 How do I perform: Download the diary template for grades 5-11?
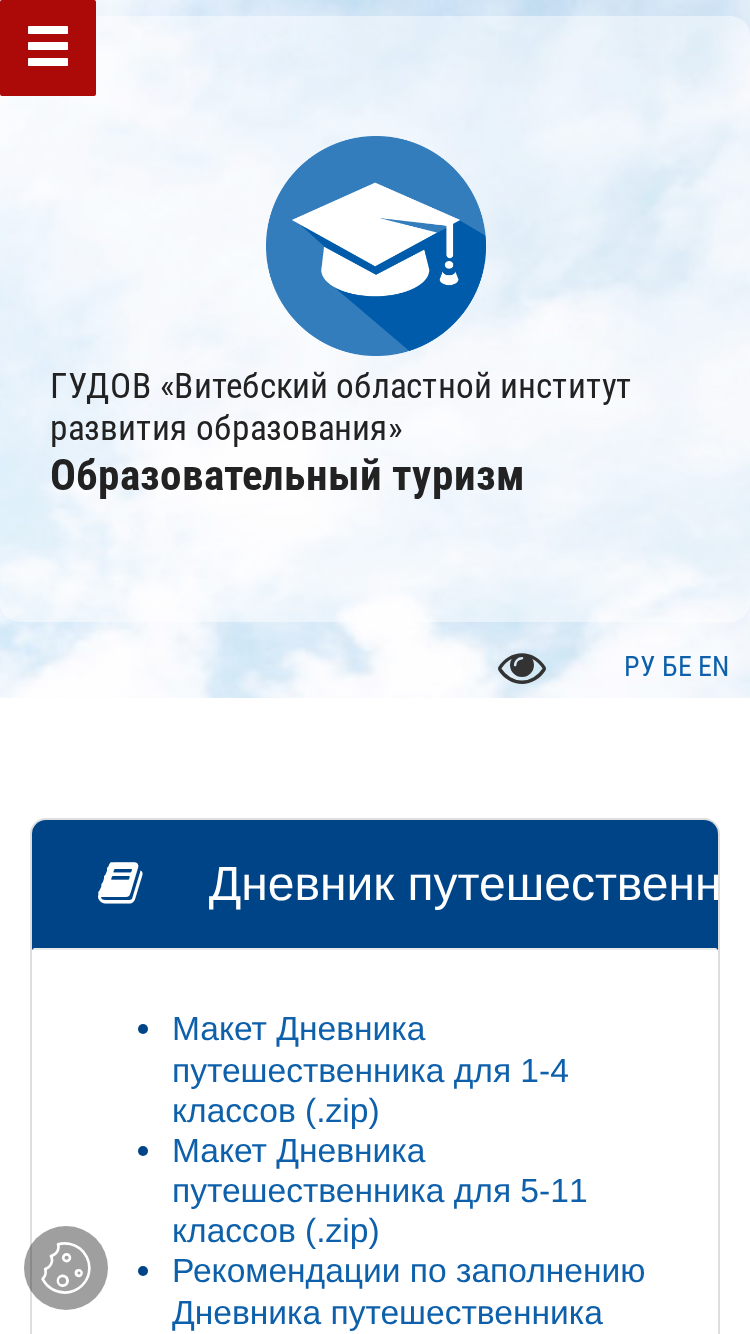point(379,1190)
